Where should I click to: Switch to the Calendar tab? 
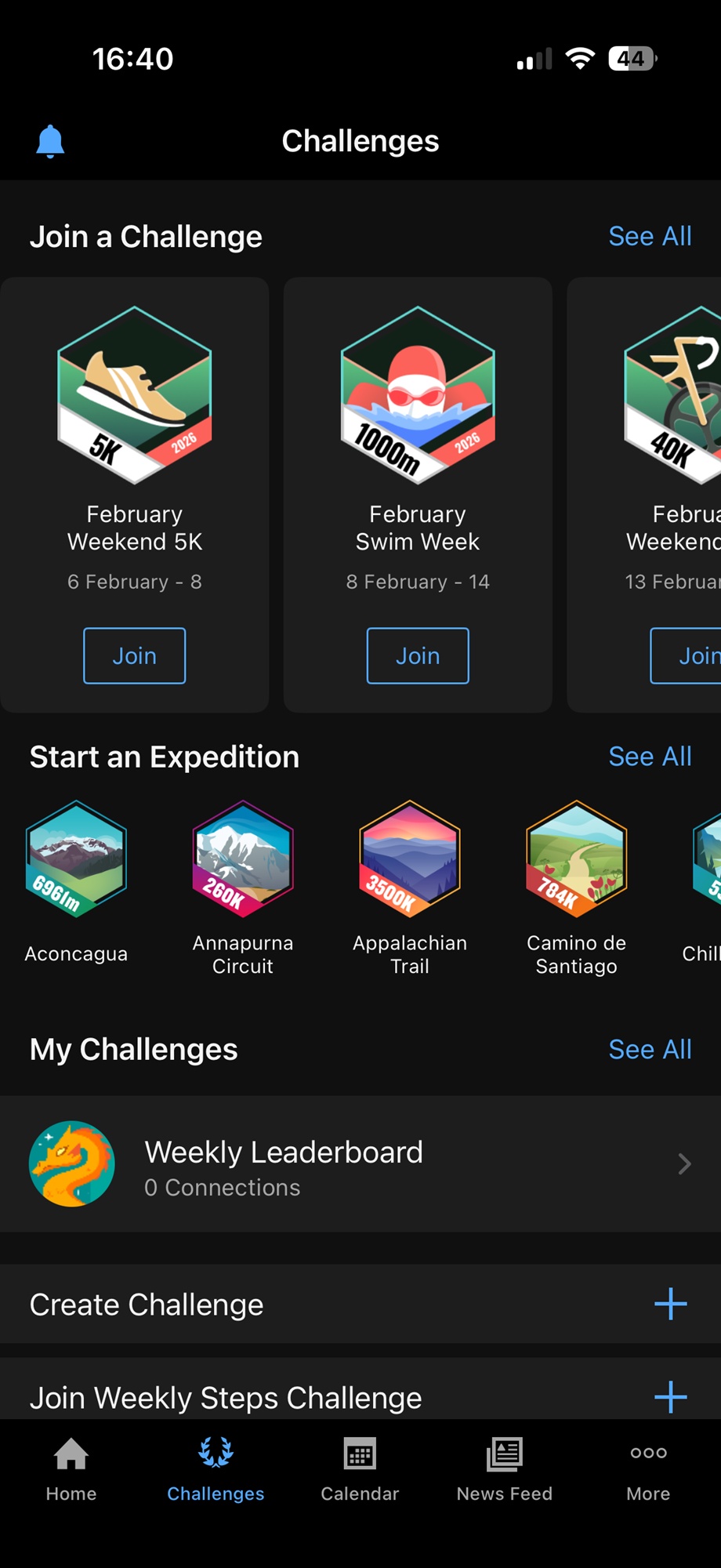(360, 1470)
